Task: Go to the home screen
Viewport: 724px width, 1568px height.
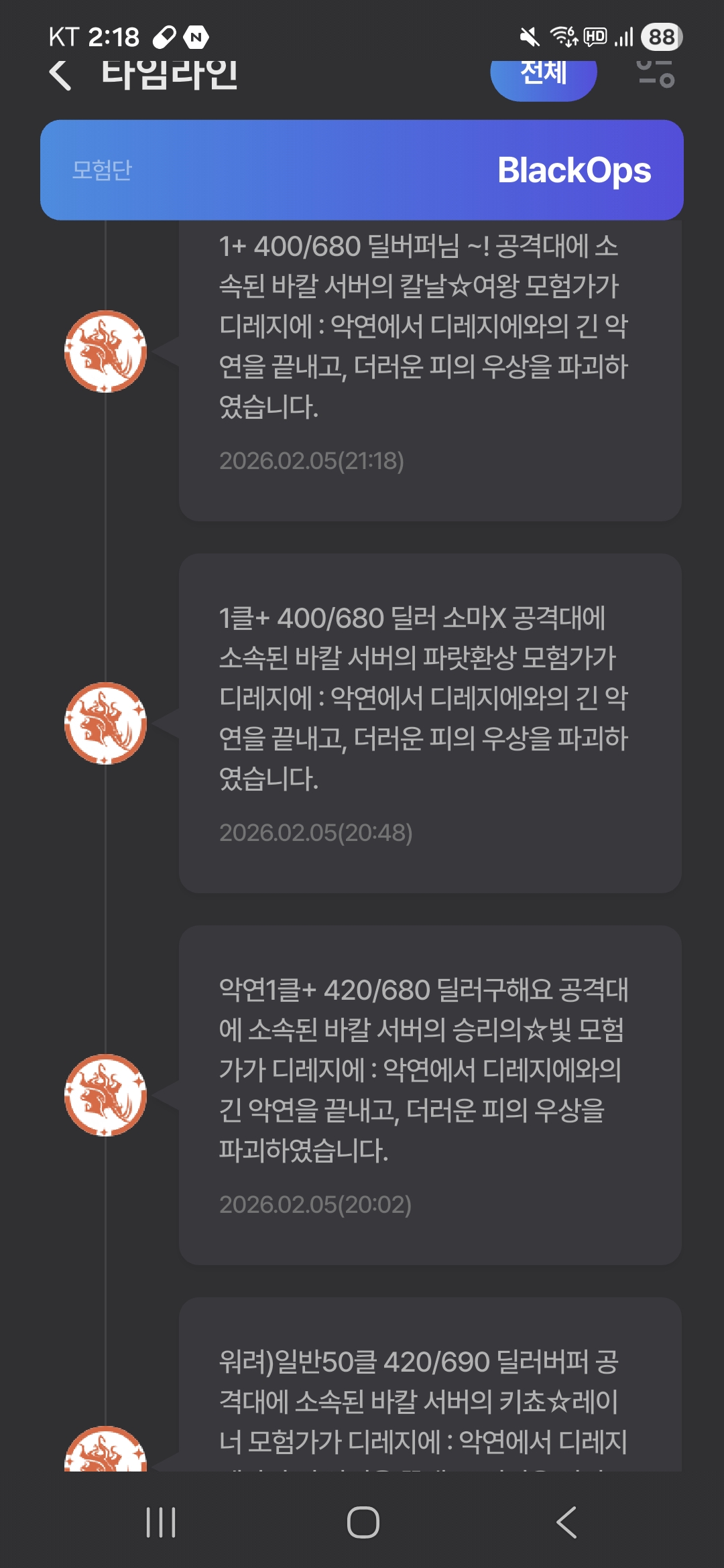Action: (x=363, y=1522)
